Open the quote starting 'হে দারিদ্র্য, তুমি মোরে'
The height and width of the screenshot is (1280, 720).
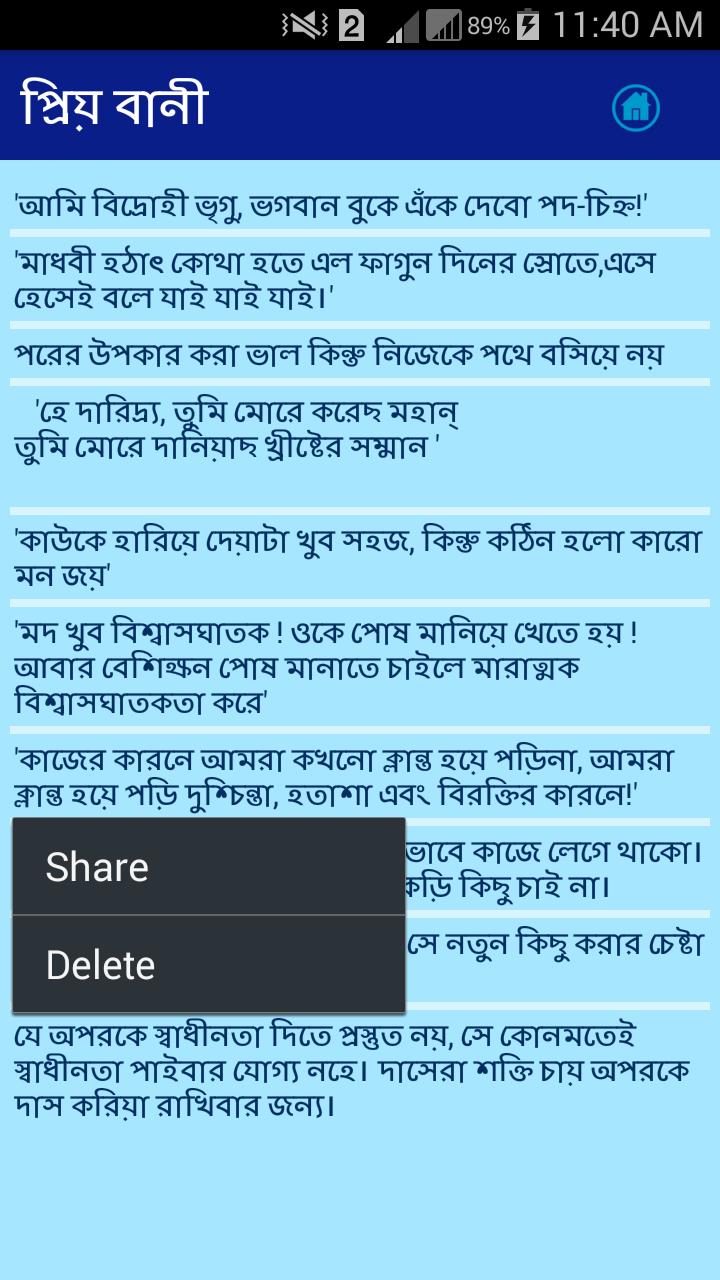[x=240, y=430]
